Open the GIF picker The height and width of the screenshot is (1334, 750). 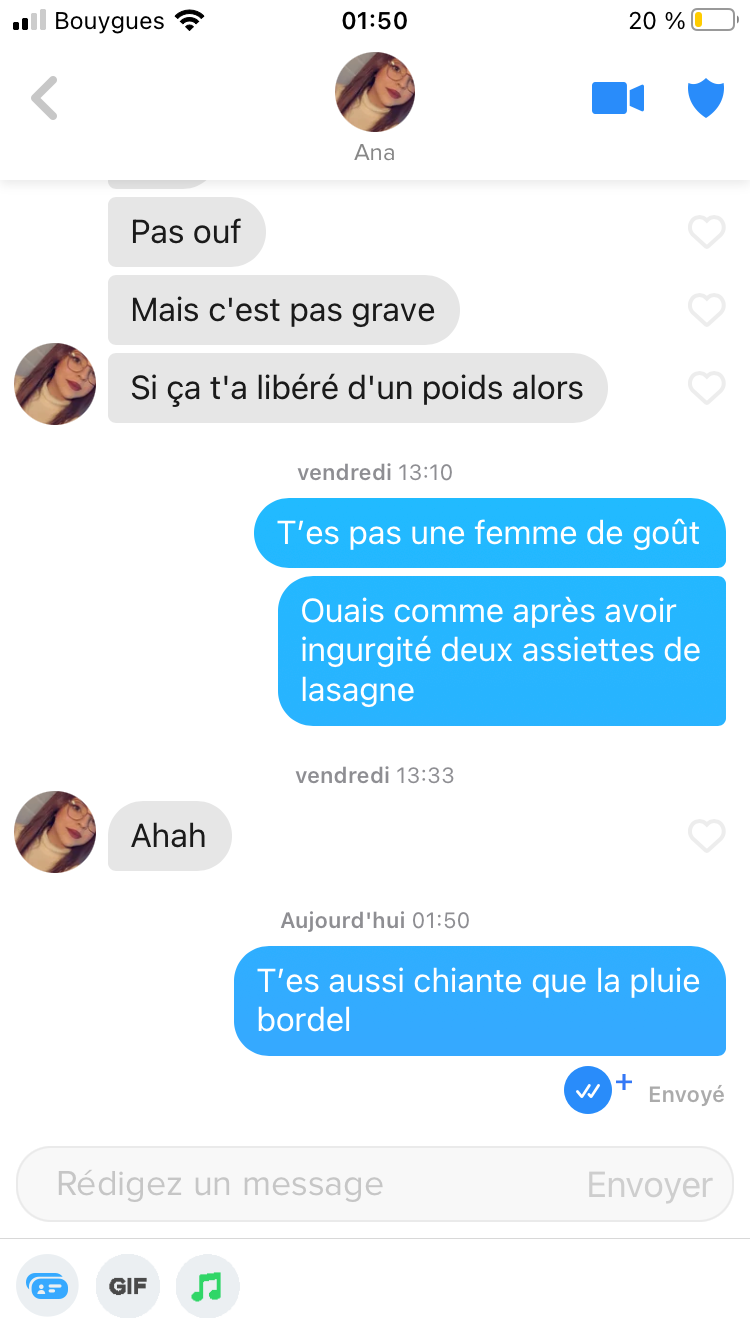pyautogui.click(x=128, y=1286)
